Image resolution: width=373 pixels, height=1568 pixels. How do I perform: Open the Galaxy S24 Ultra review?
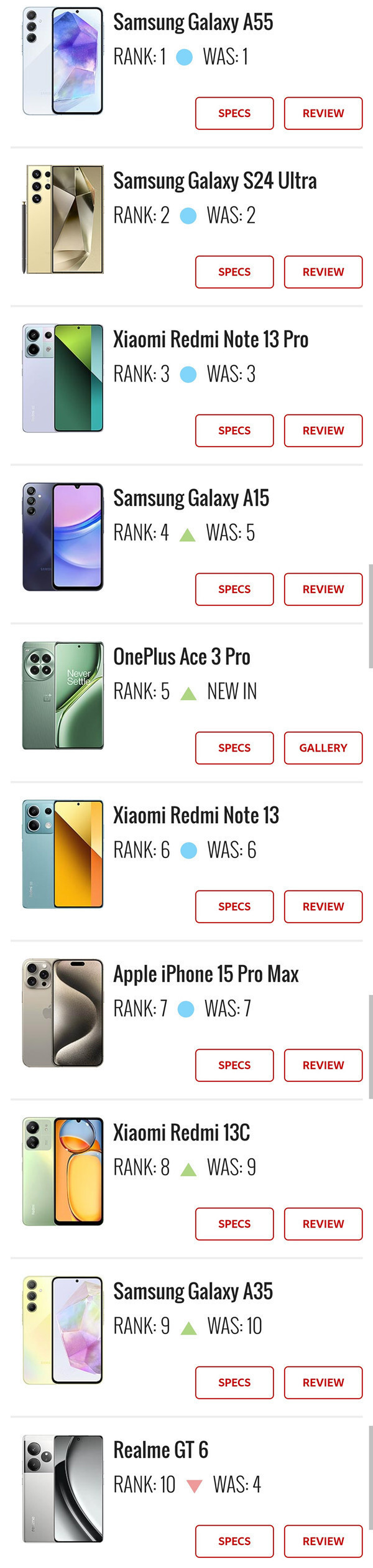pyautogui.click(x=323, y=272)
